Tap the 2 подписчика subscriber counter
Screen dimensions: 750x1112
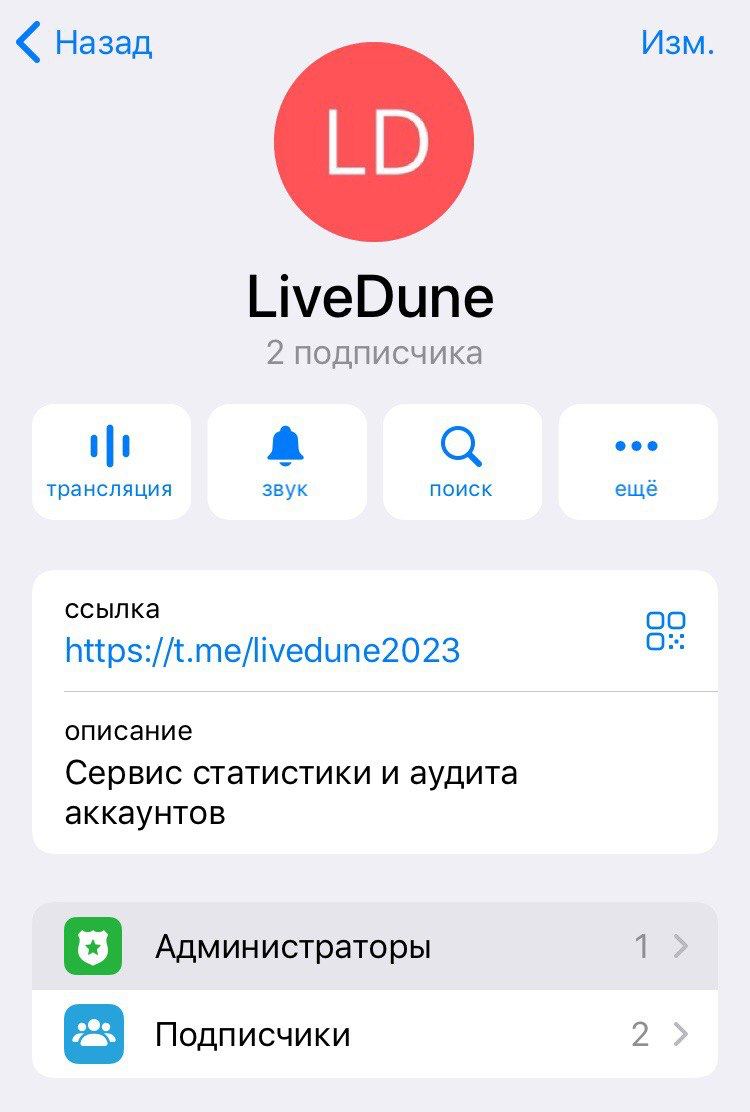[374, 352]
